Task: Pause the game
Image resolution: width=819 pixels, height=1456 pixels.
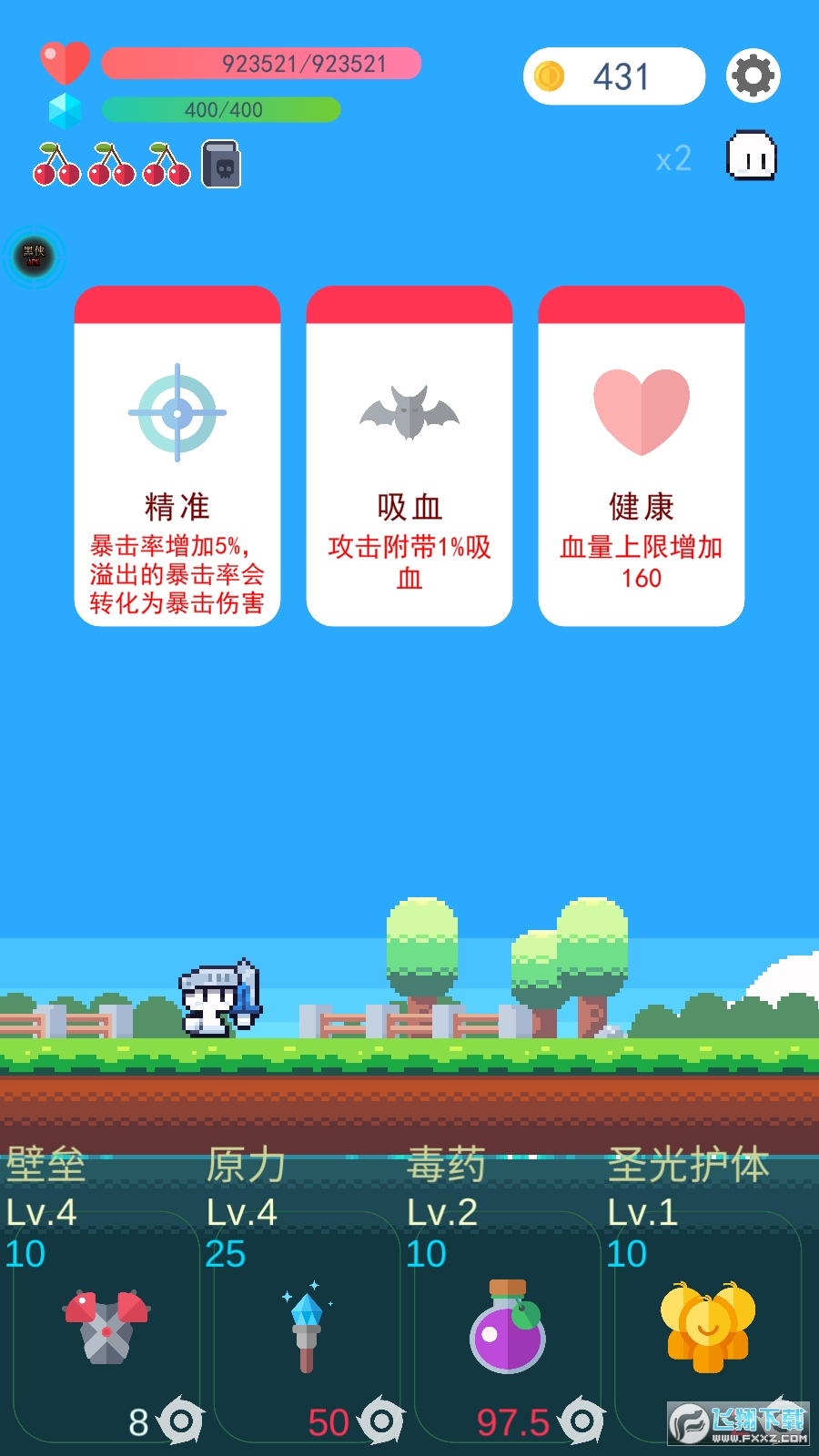Action: pyautogui.click(x=751, y=157)
